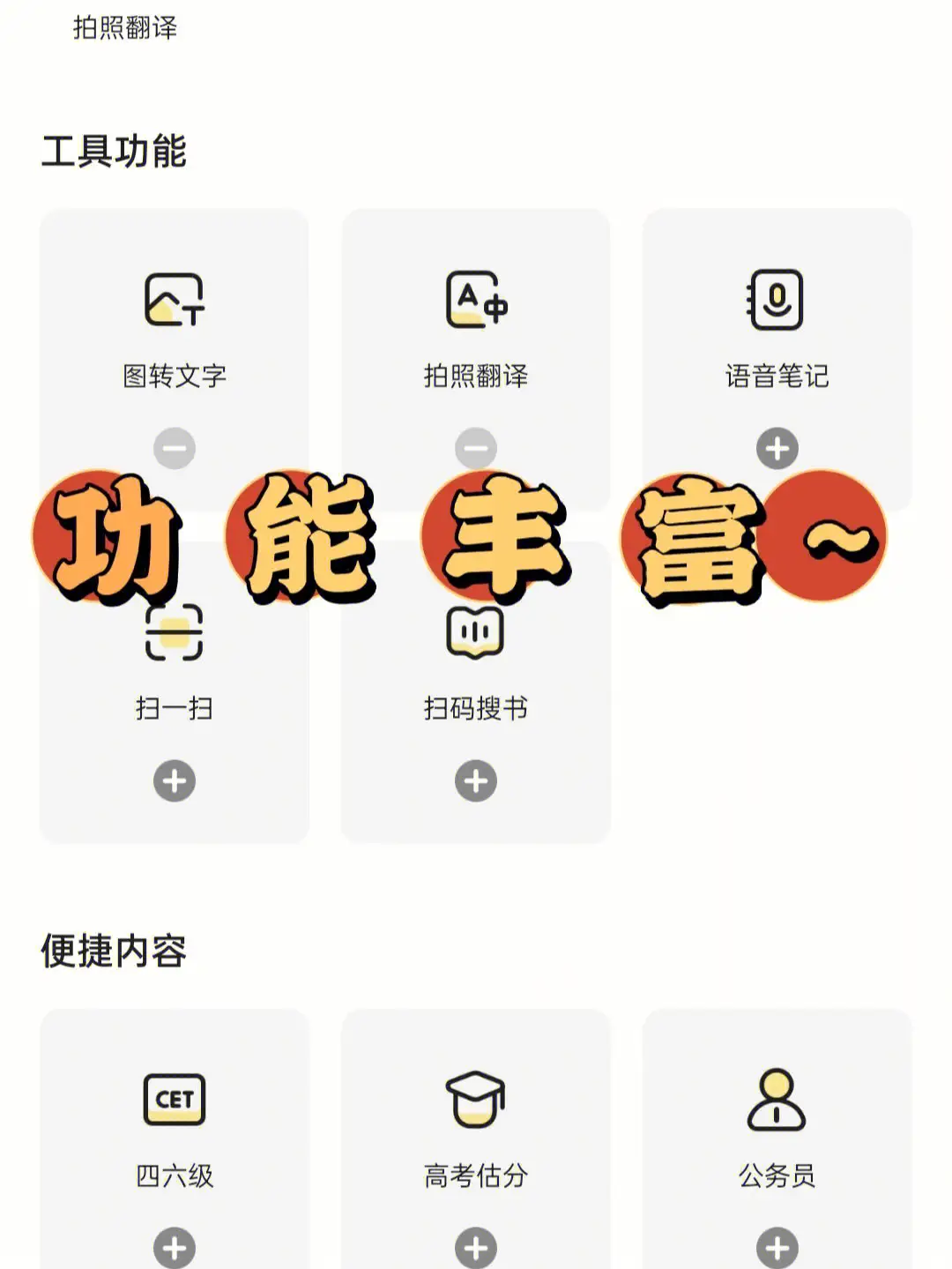Remove 图转文字 using its minus toggle
Viewport: 952px width, 1269px height.
[x=176, y=447]
